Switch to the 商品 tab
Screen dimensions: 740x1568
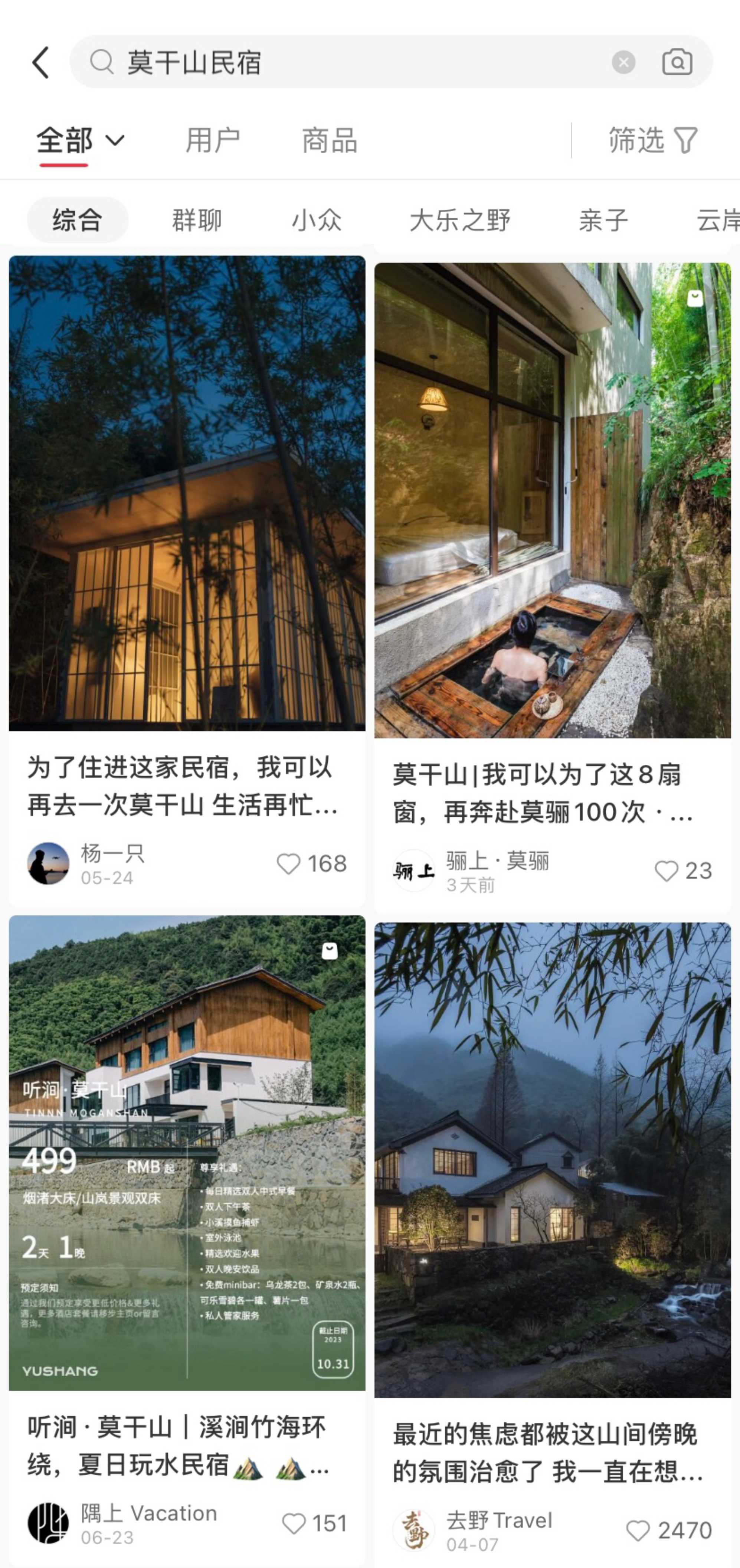click(329, 141)
